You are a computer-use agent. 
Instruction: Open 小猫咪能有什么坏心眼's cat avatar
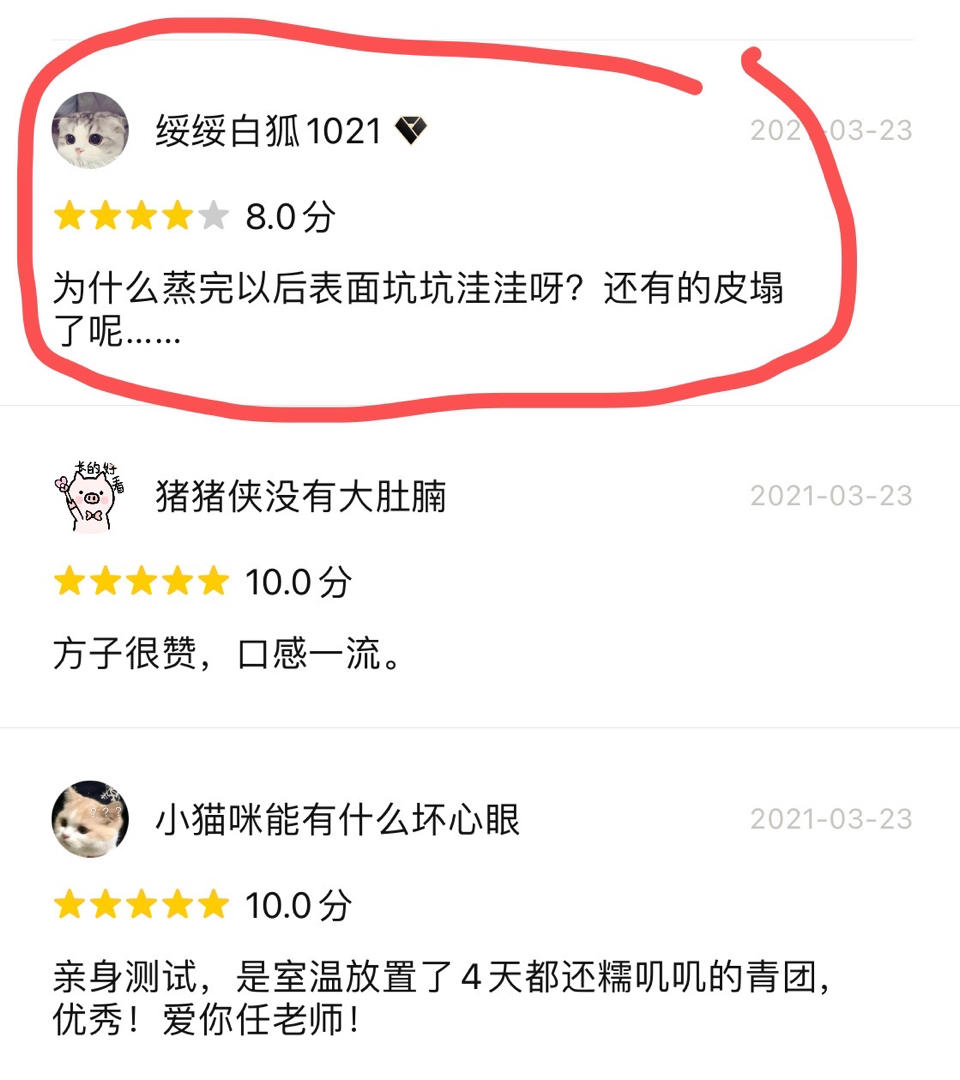tap(90, 820)
